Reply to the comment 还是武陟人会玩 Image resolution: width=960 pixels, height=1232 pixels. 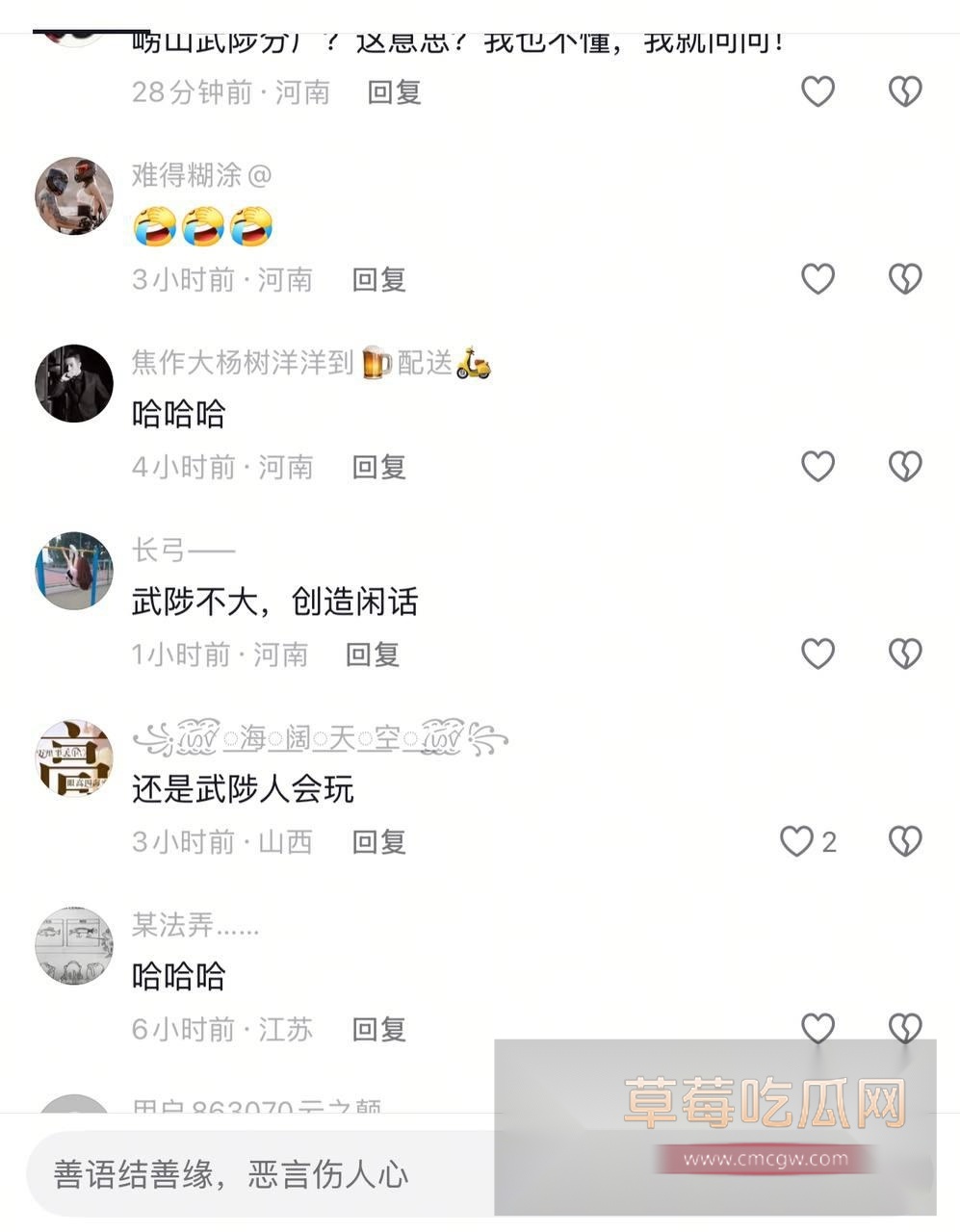point(378,843)
